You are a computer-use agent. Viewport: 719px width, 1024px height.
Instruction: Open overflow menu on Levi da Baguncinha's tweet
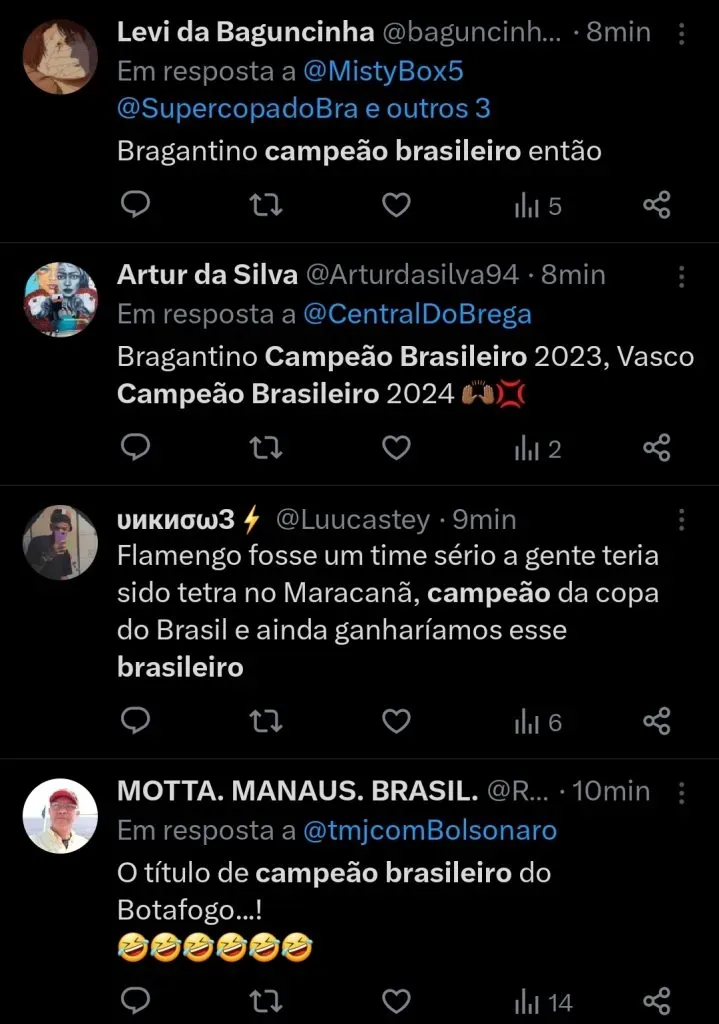[x=681, y=33]
